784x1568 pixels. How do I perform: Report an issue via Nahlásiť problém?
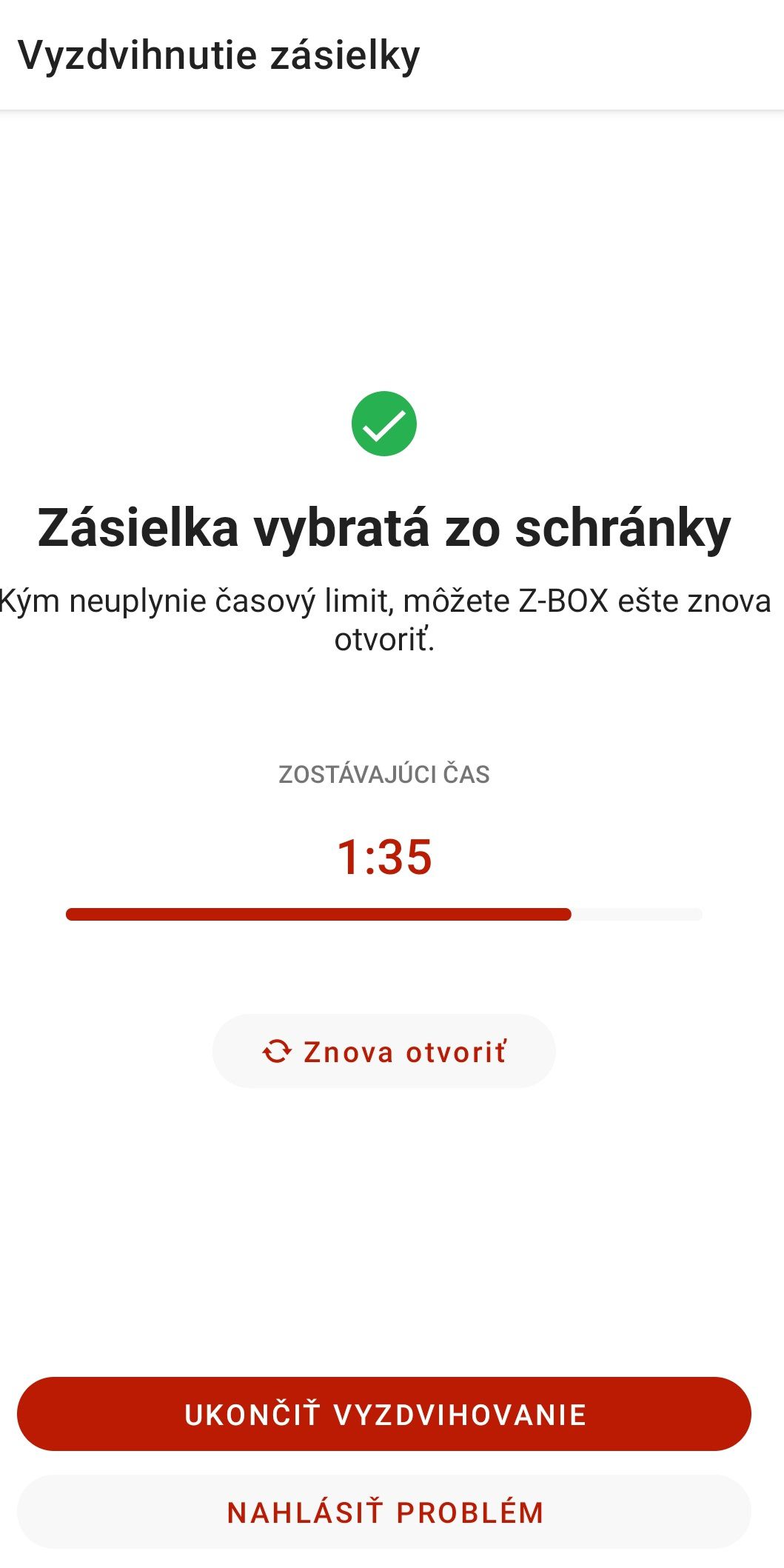pyautogui.click(x=384, y=1512)
